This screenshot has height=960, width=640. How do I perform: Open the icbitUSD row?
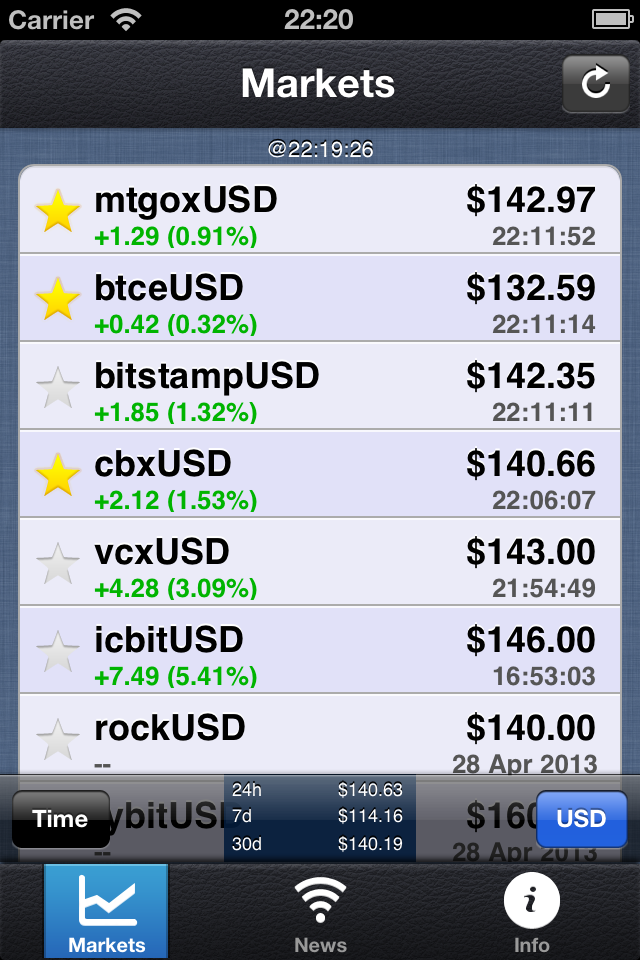click(330, 651)
